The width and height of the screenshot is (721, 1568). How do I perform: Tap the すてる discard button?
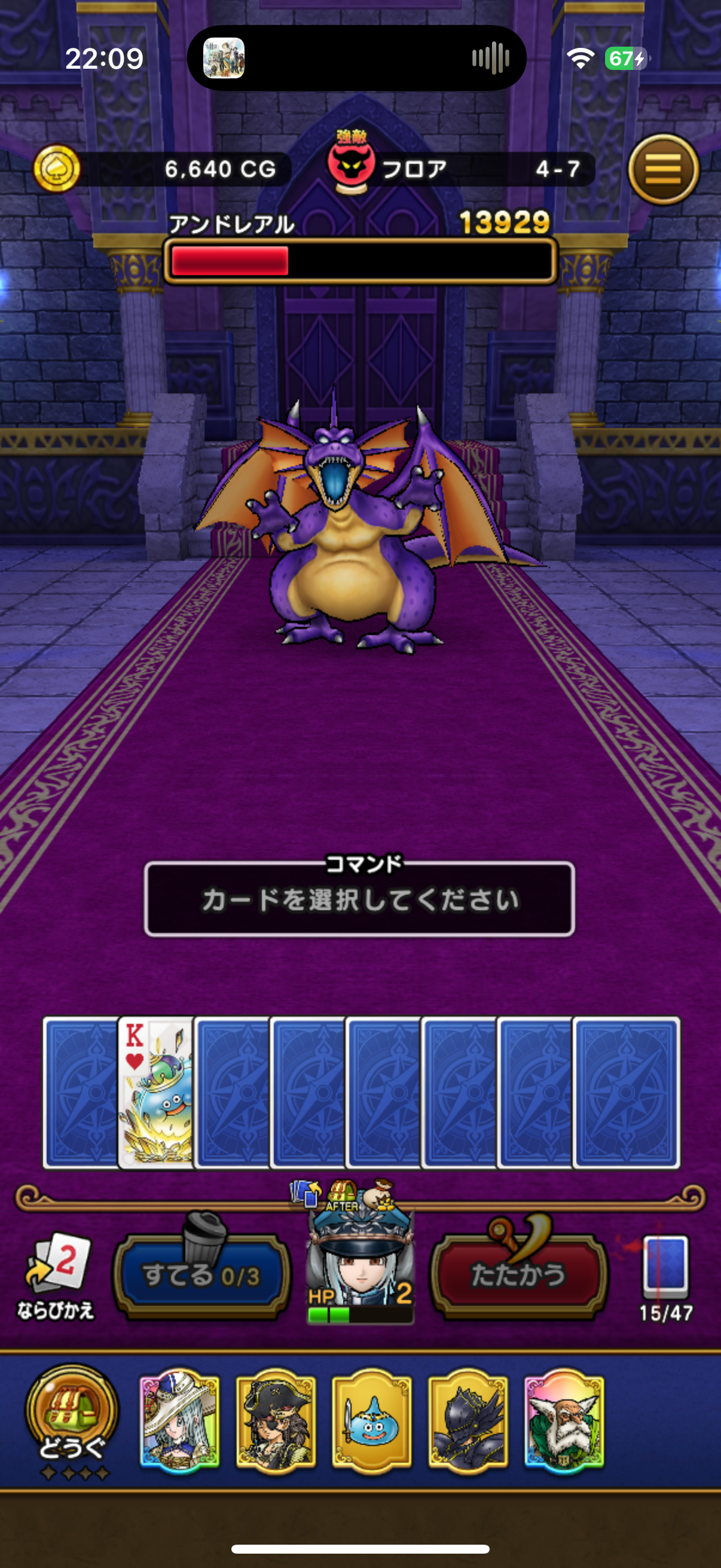point(201,1275)
